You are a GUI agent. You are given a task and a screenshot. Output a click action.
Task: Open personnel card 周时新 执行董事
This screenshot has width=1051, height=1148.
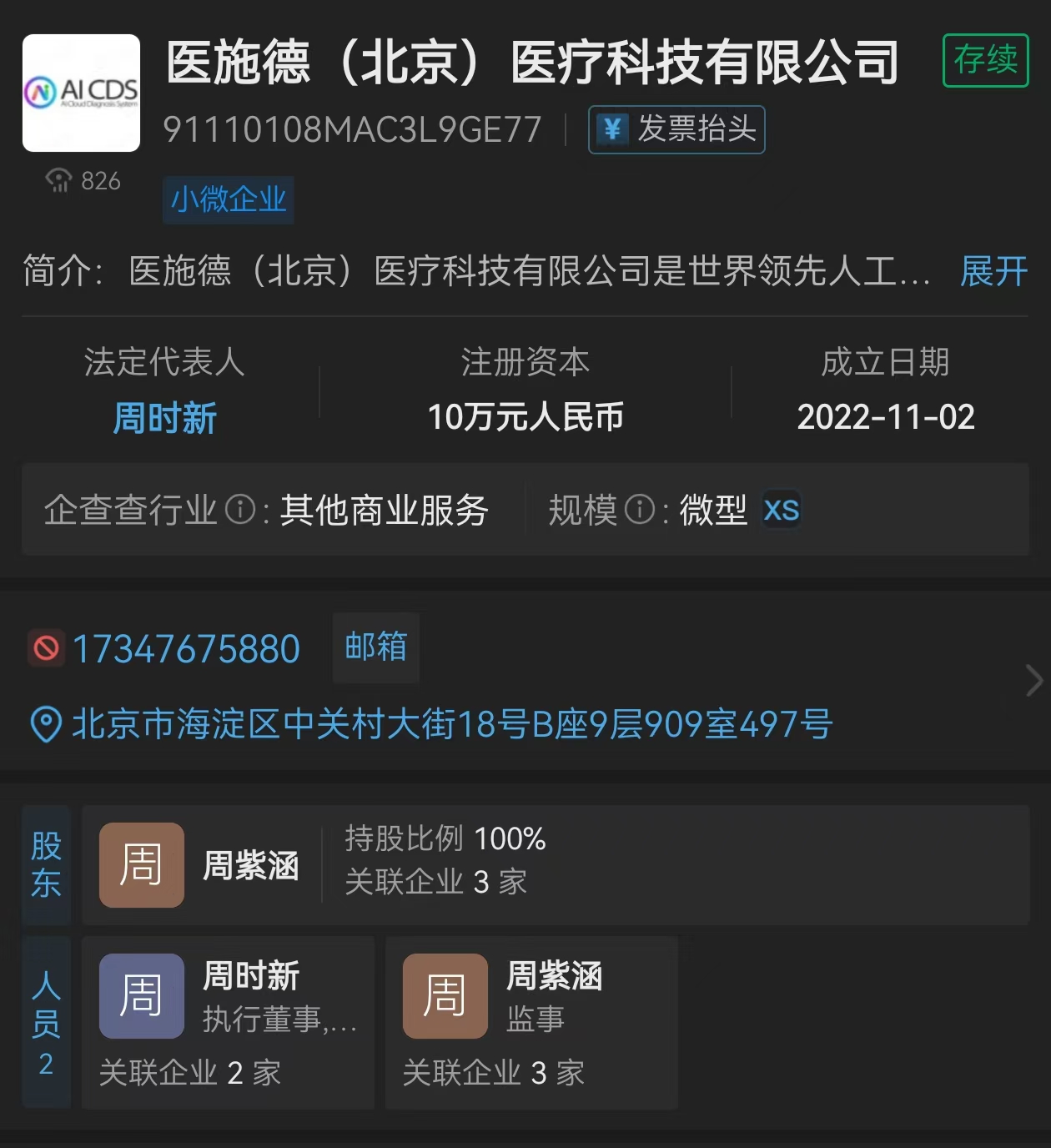click(228, 1022)
